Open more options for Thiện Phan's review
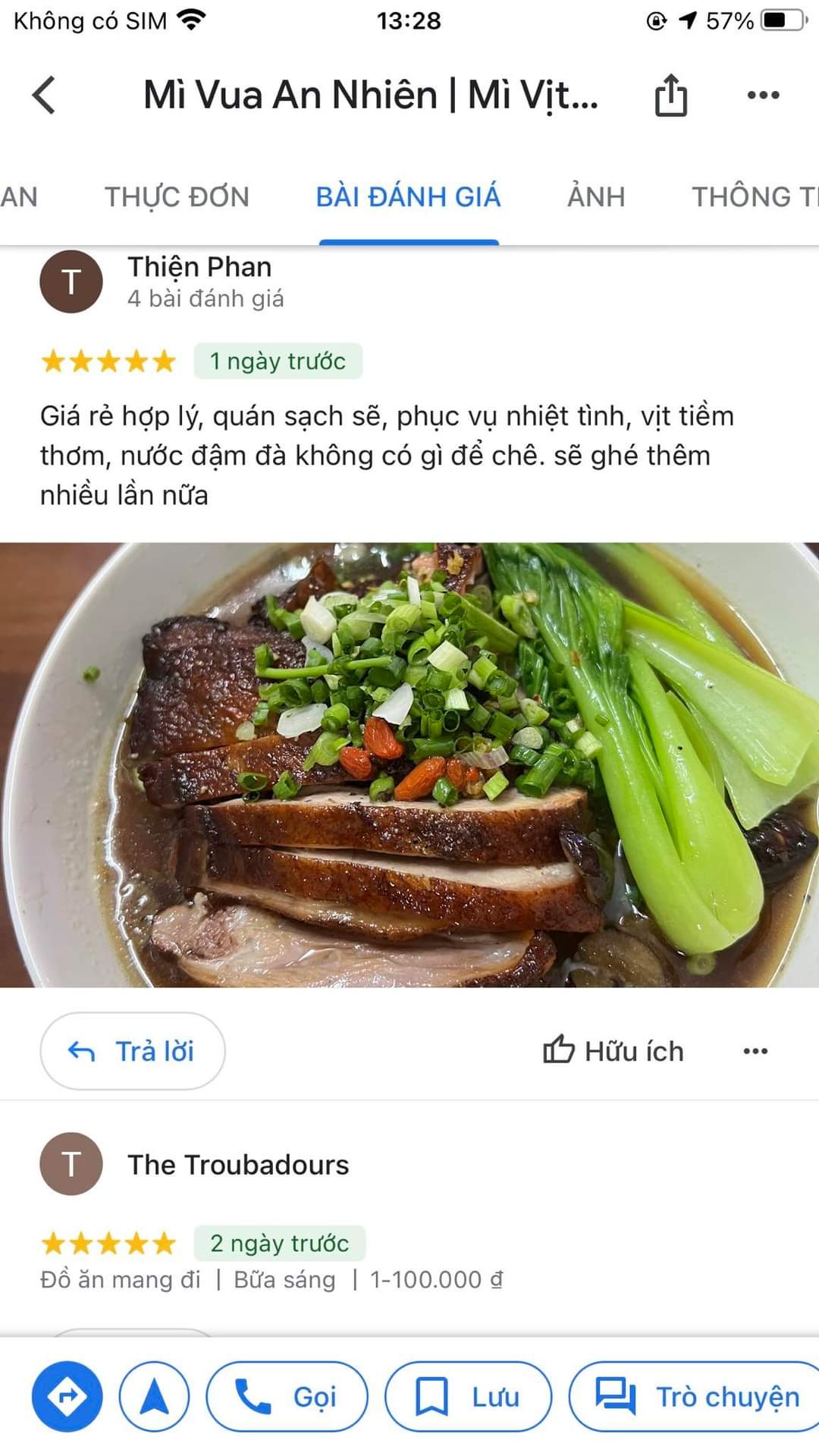This screenshot has height=1456, width=819. 755,1051
